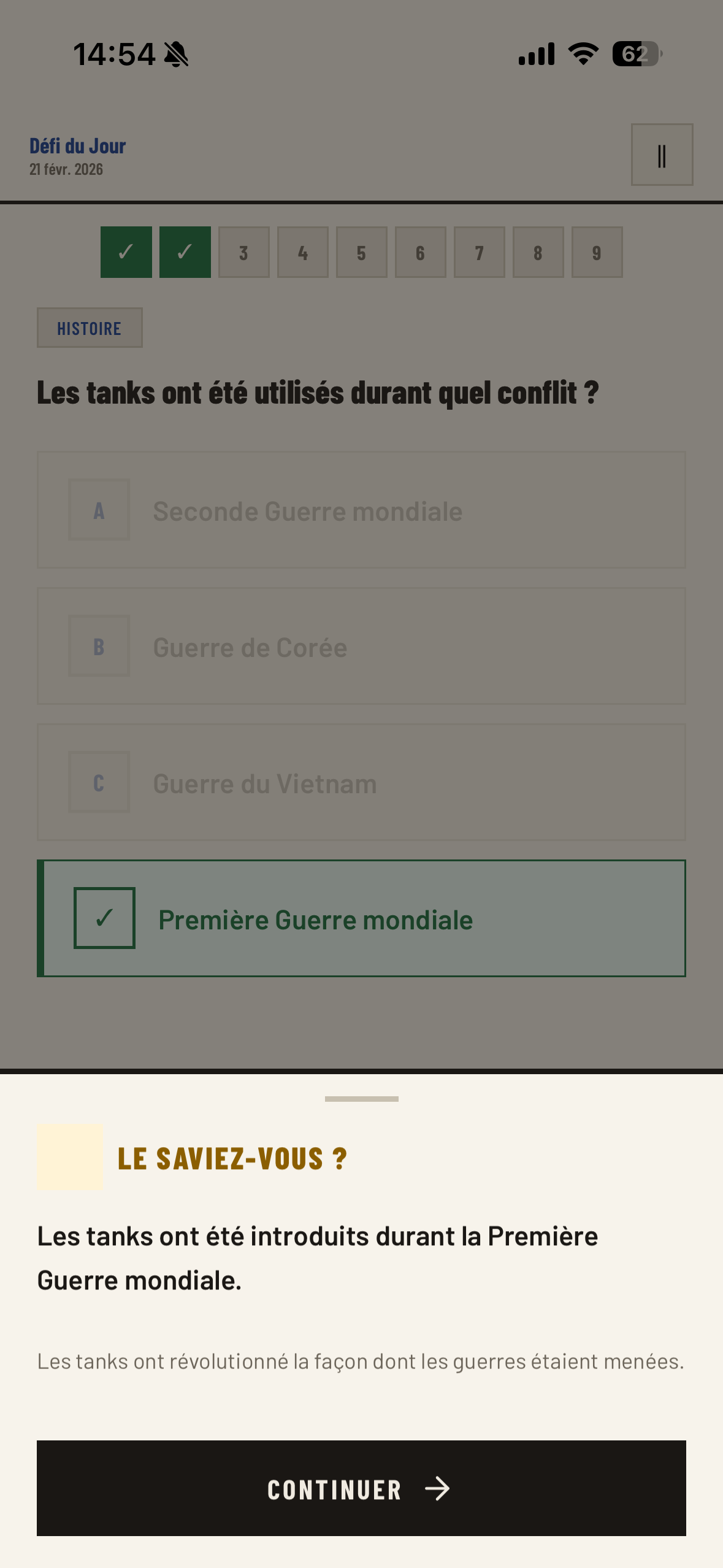Tap the 14:54 clock in the status bar
The width and height of the screenshot is (723, 1568).
click(x=113, y=54)
